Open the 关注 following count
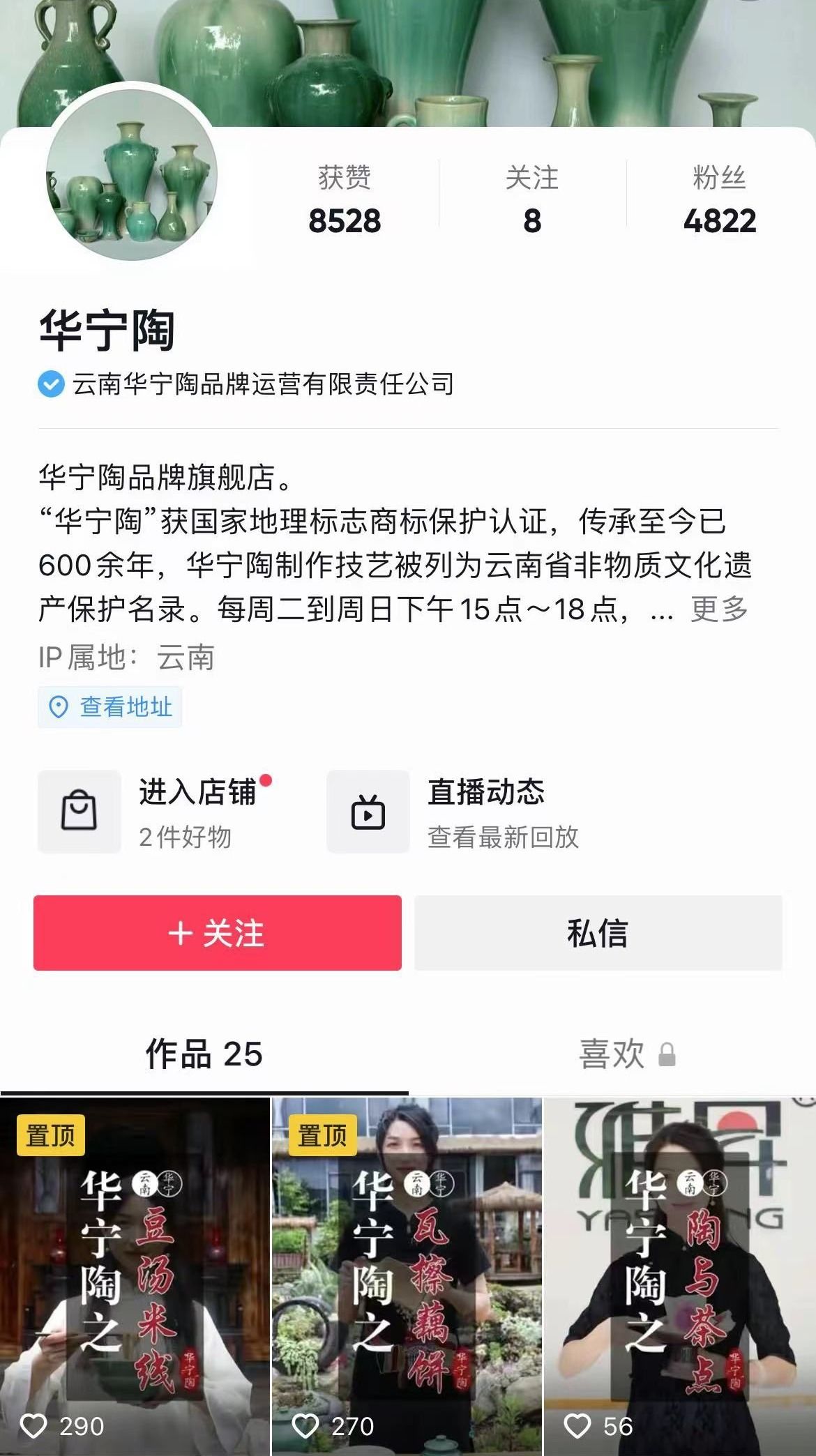This screenshot has height=1456, width=816. coord(531,200)
